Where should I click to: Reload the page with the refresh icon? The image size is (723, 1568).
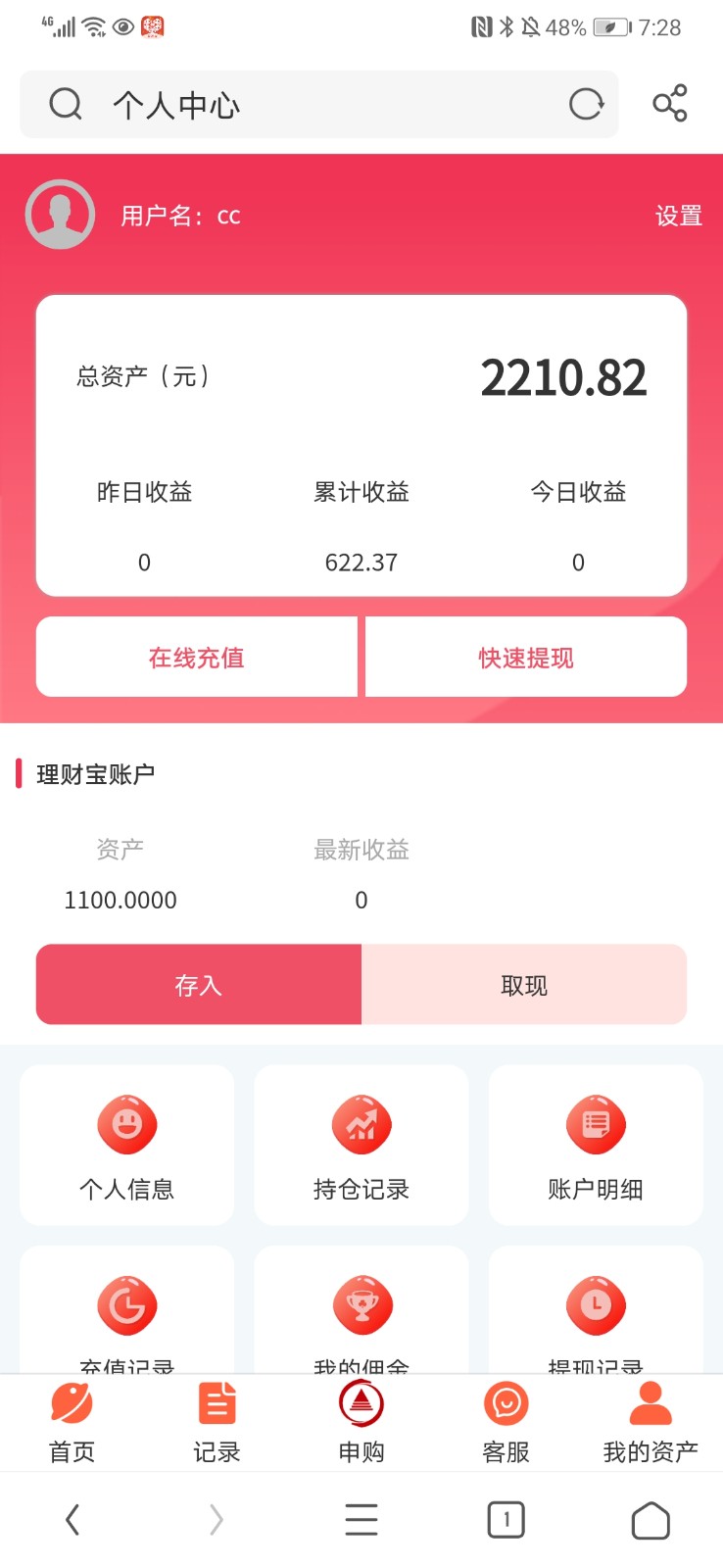586,104
